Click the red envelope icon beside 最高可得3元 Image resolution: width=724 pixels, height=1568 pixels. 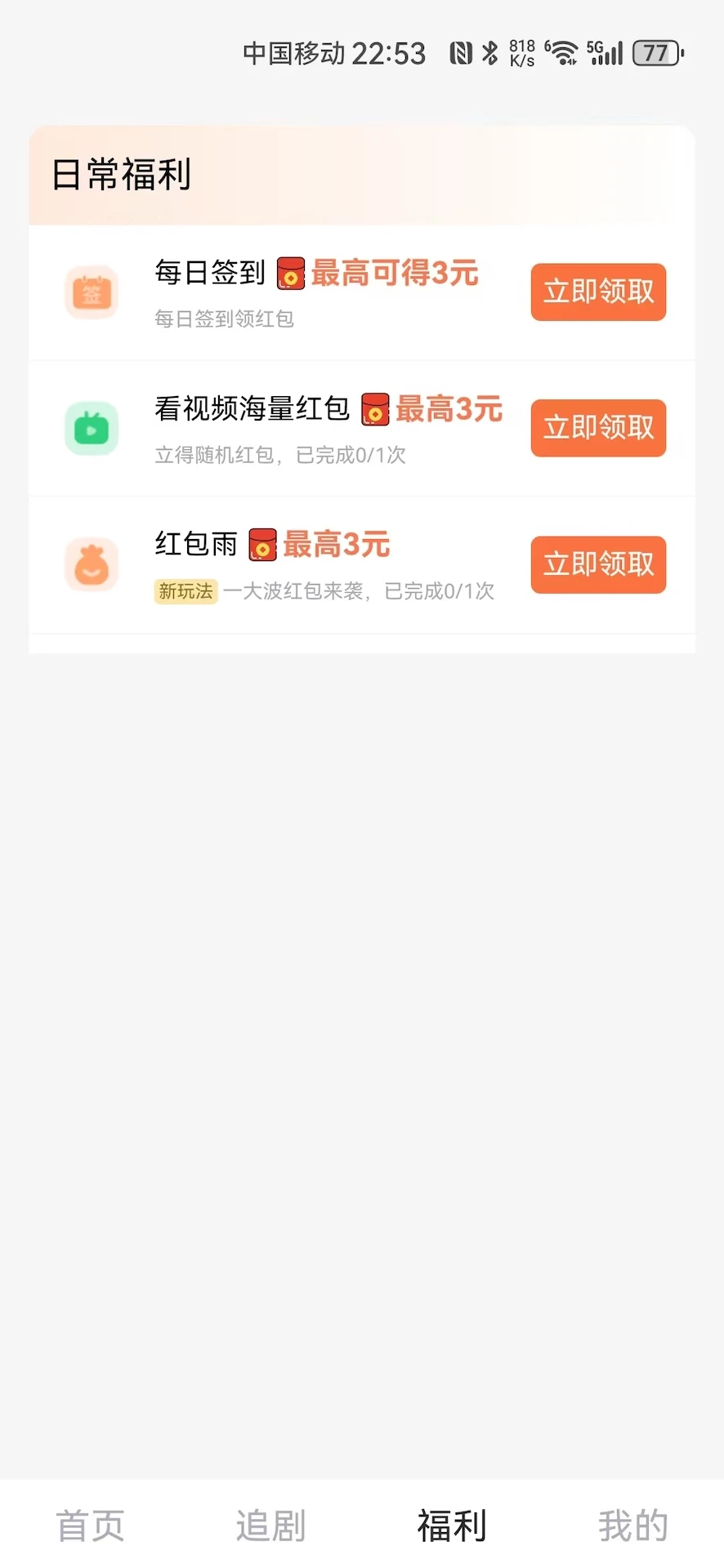pyautogui.click(x=290, y=274)
